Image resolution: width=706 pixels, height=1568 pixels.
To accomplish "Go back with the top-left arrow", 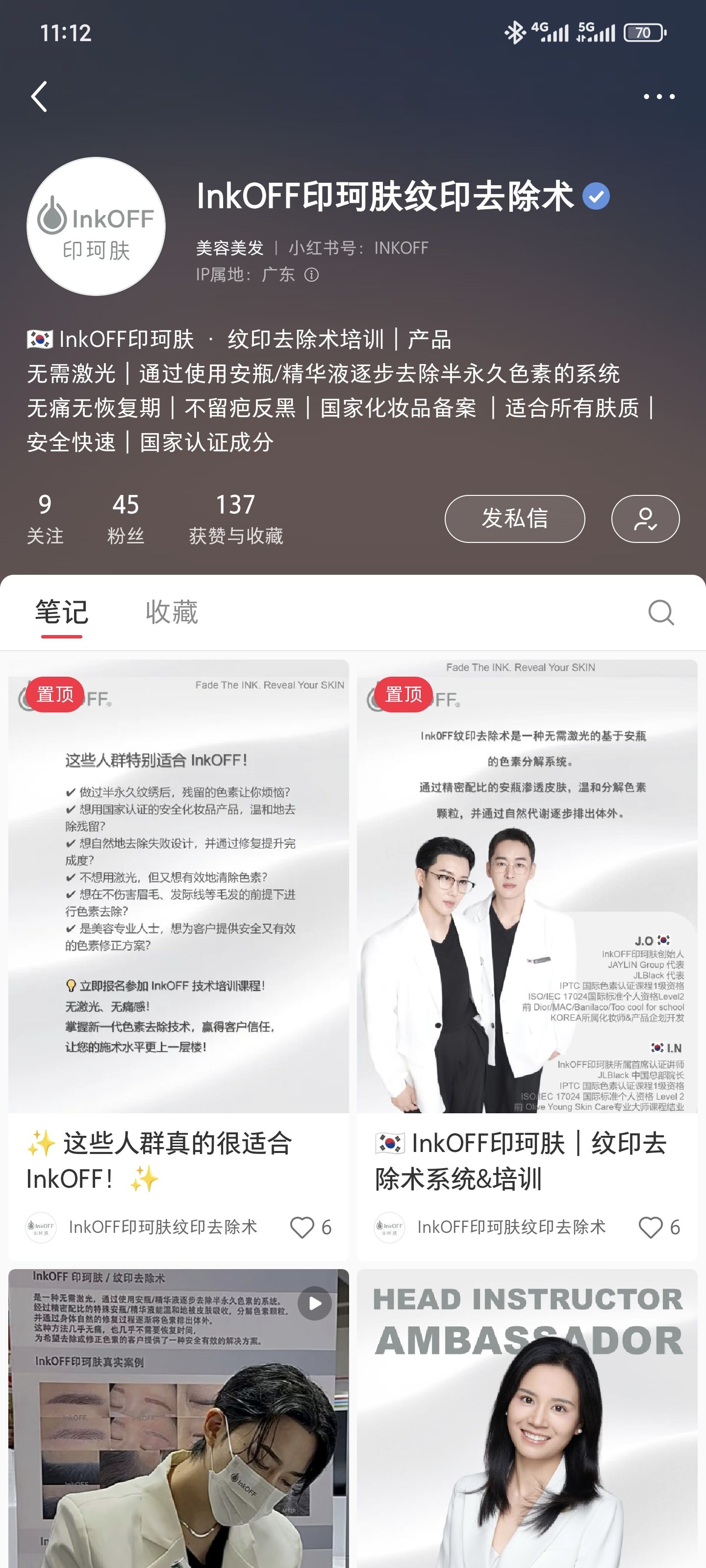I will coord(39,97).
